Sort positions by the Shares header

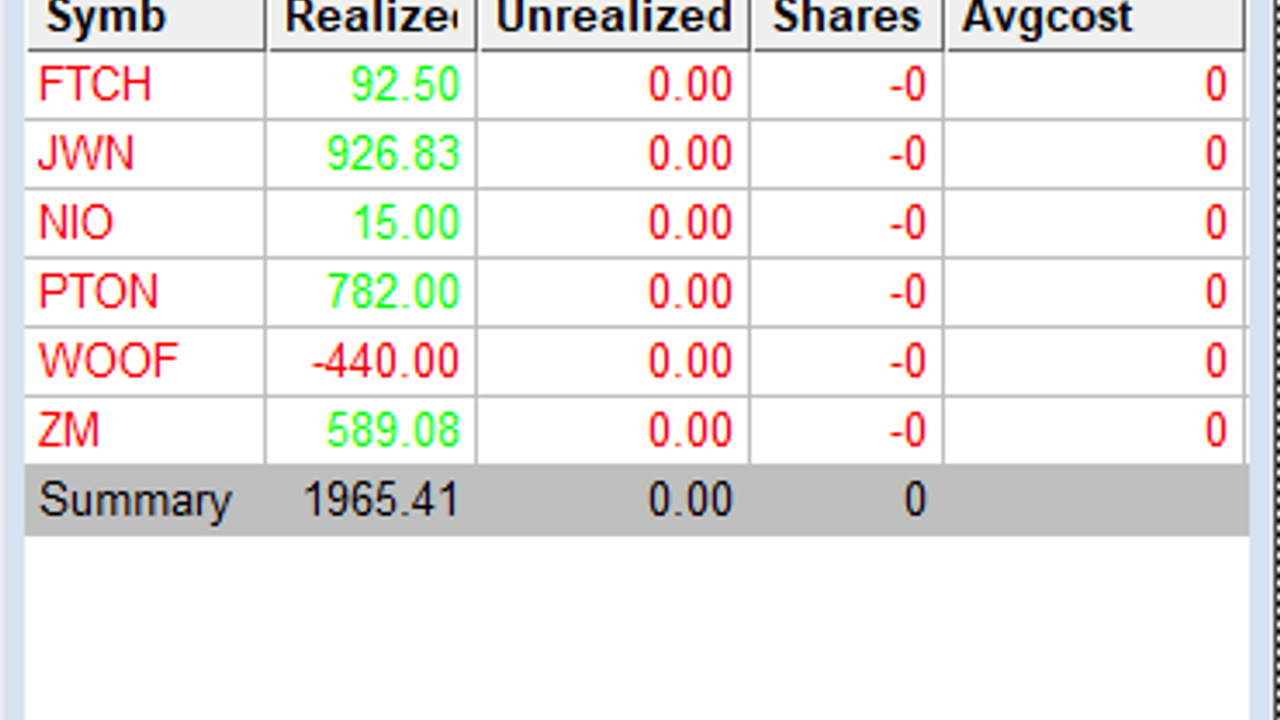[x=846, y=20]
